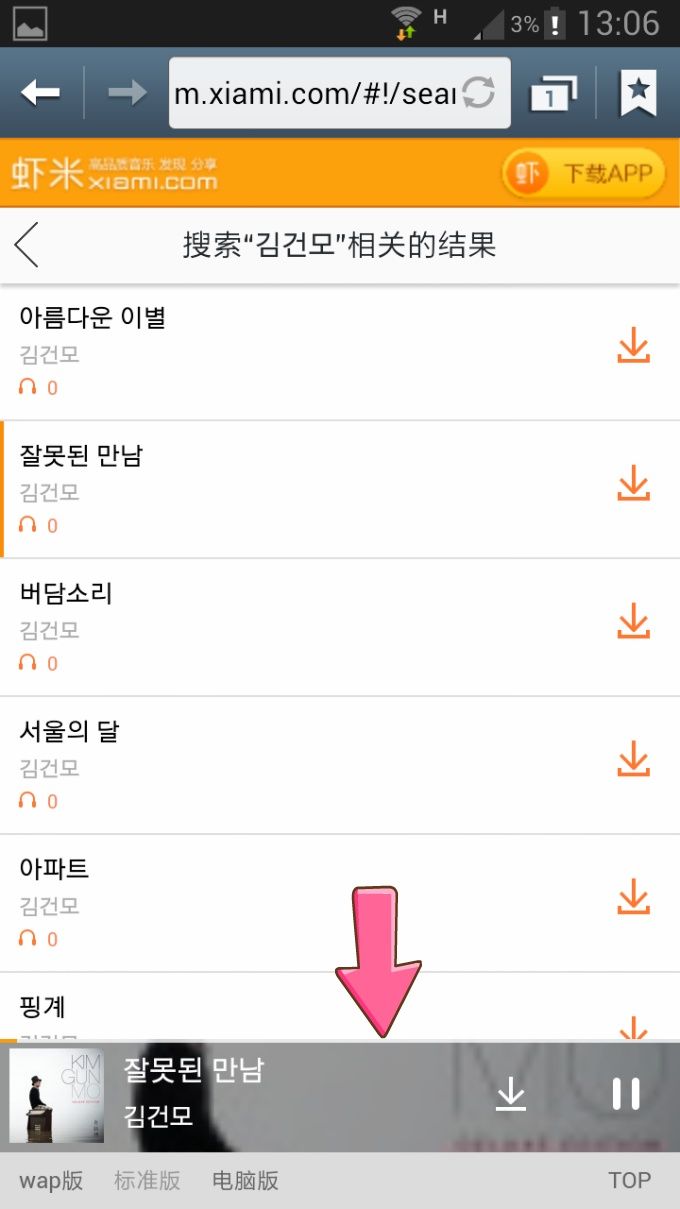Open the browser tabs switcher

pyautogui.click(x=553, y=93)
